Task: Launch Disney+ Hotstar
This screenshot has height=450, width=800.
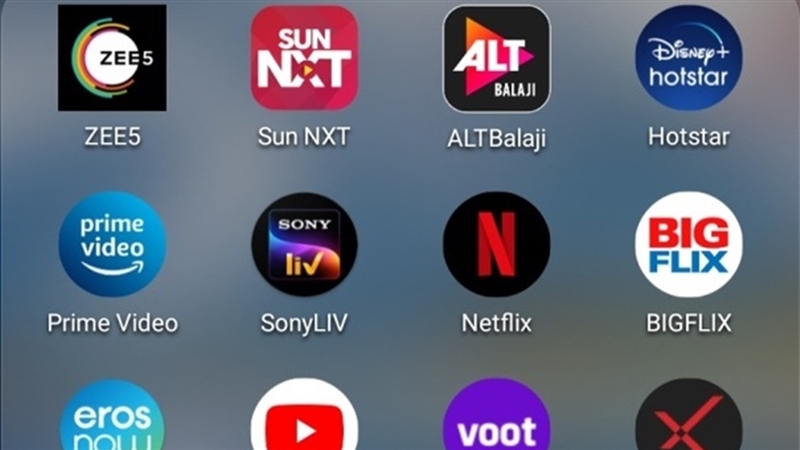Action: 688,58
